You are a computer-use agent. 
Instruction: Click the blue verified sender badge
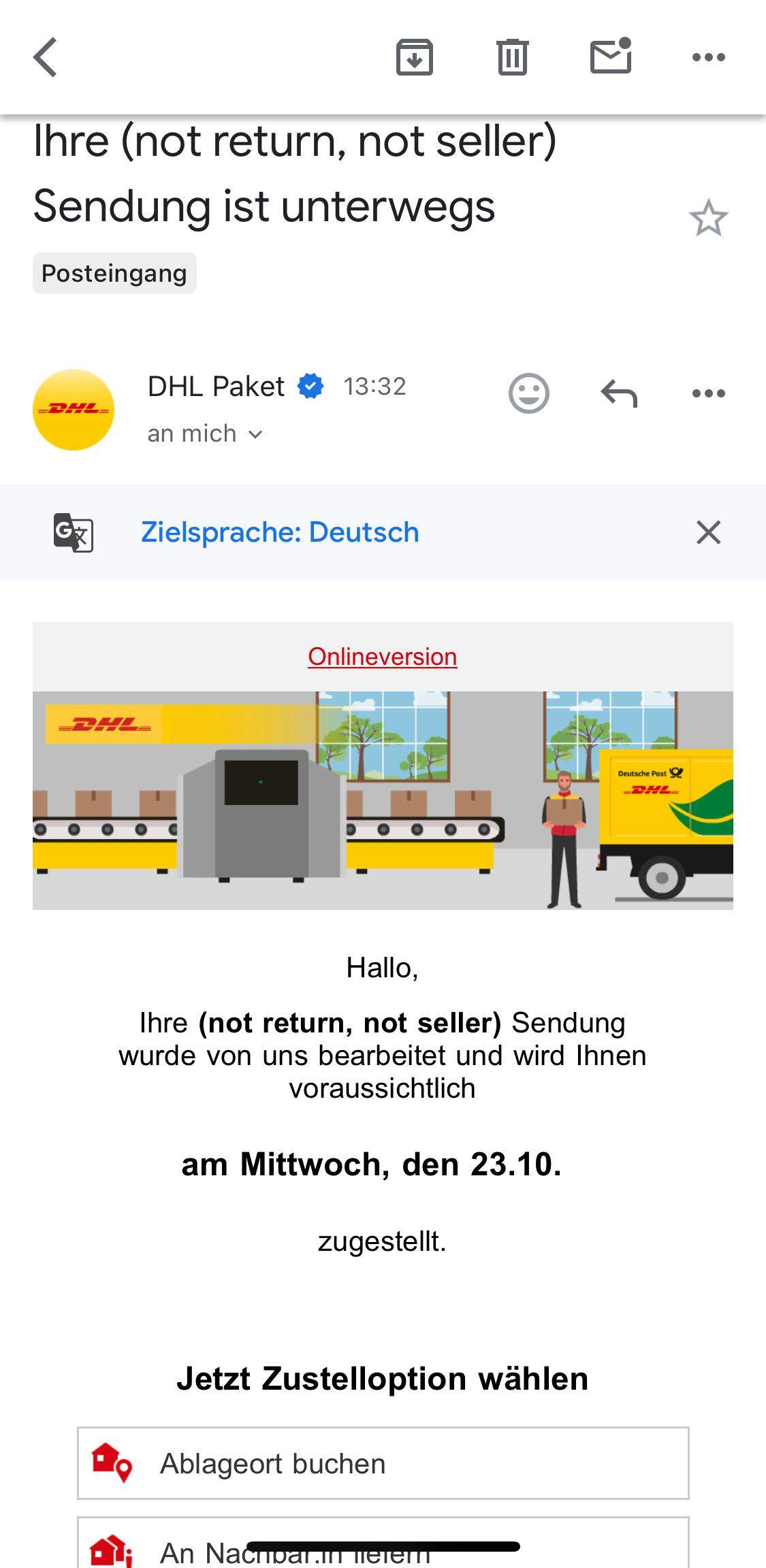click(310, 386)
